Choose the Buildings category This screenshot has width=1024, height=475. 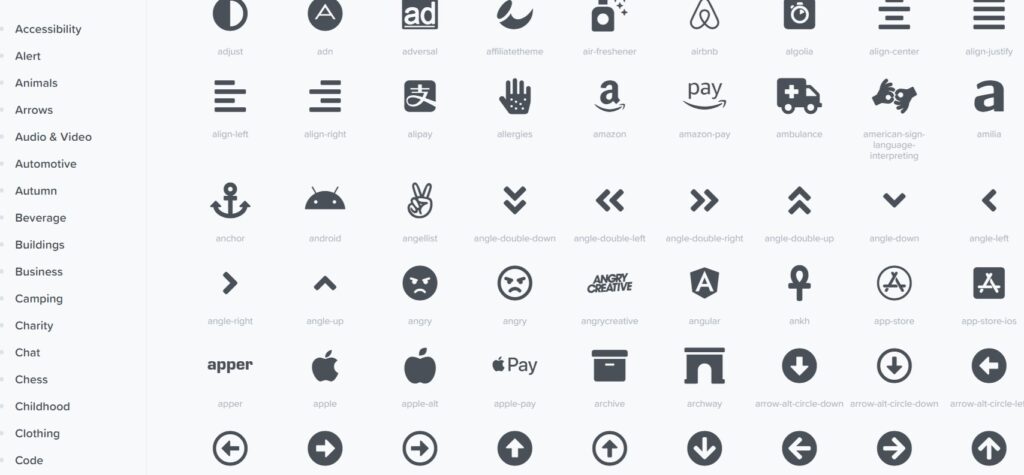[40, 245]
